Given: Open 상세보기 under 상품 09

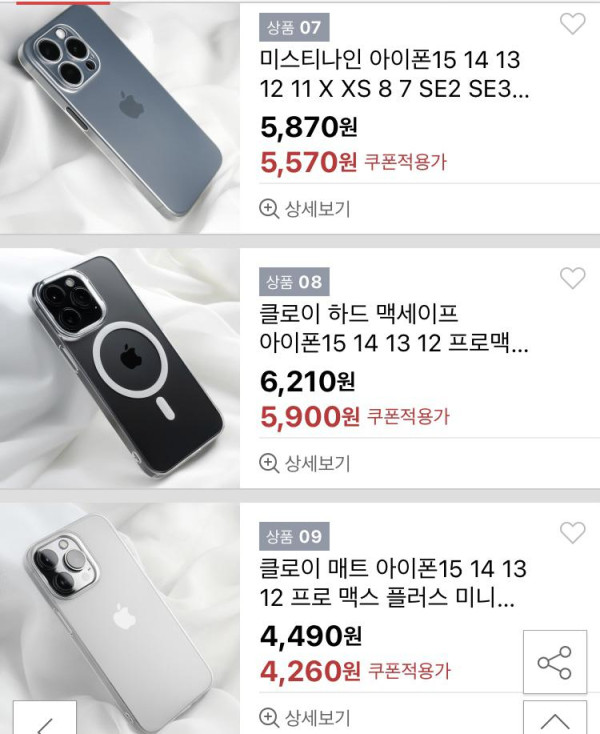Looking at the screenshot, I should click(305, 717).
